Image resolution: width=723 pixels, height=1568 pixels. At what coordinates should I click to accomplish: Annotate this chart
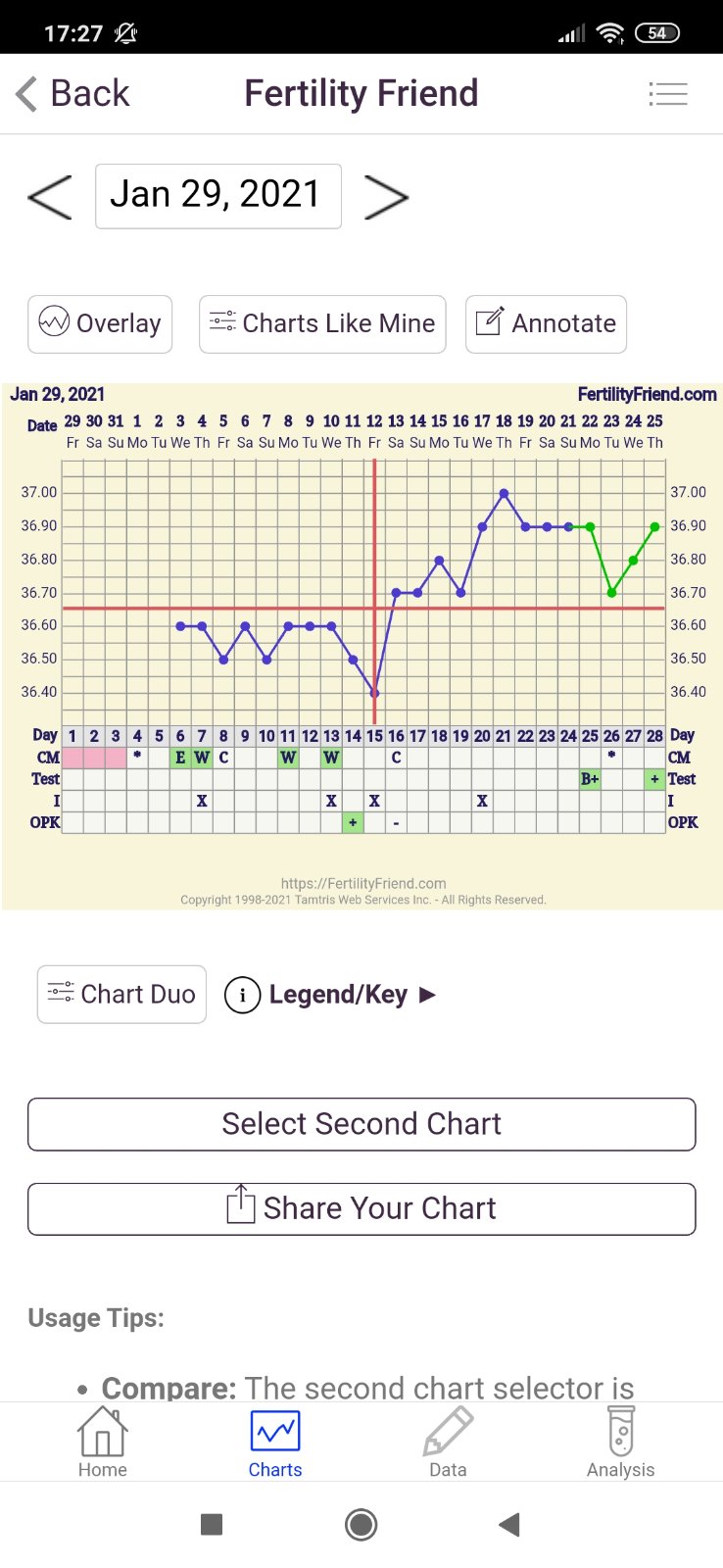click(x=546, y=323)
